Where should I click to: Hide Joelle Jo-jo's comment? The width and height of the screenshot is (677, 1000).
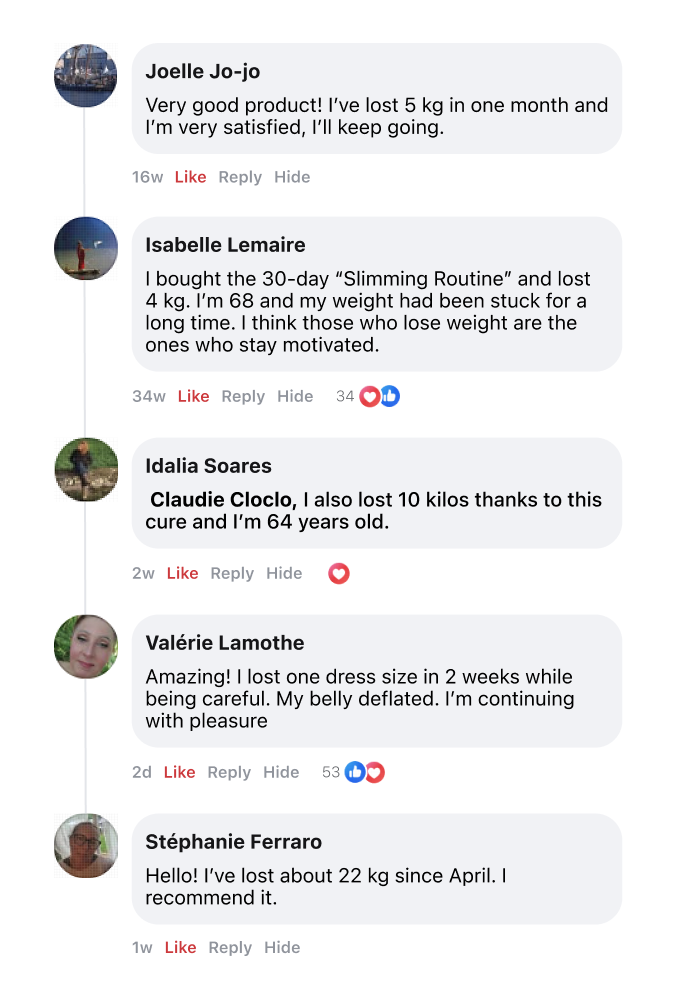[292, 177]
